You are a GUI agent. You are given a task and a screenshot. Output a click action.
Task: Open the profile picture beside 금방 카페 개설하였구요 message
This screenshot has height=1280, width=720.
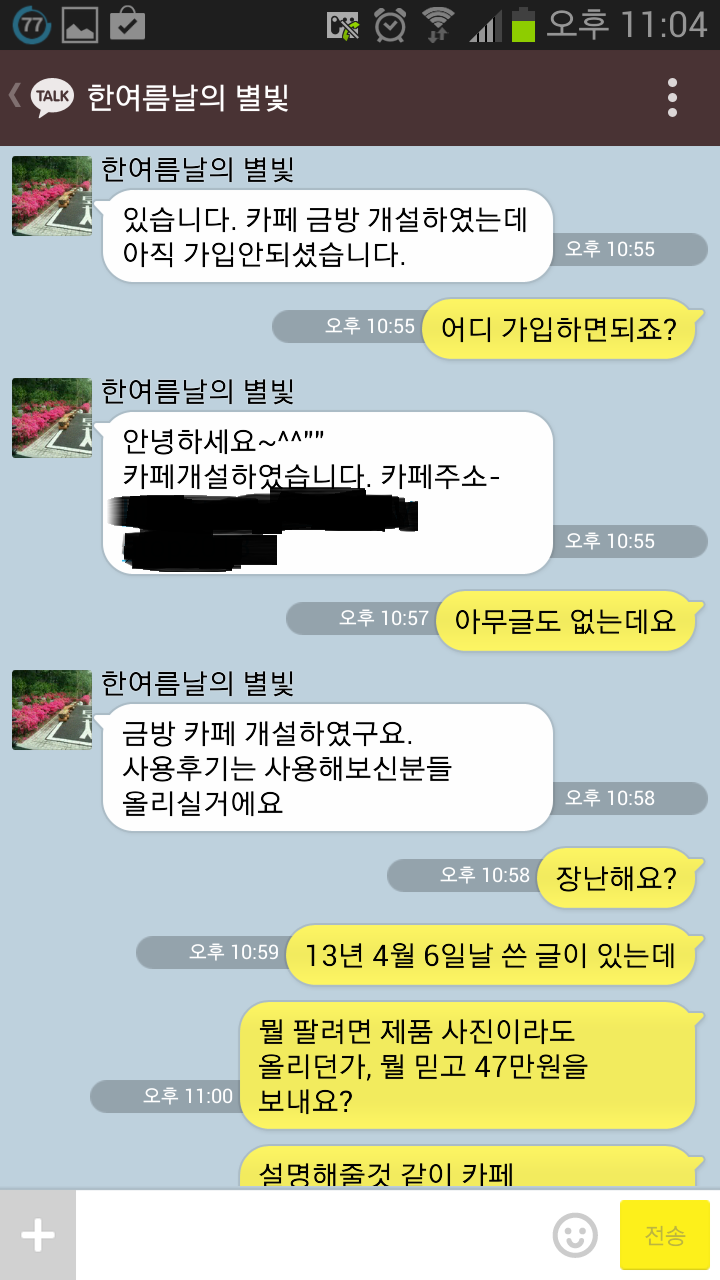tap(52, 710)
